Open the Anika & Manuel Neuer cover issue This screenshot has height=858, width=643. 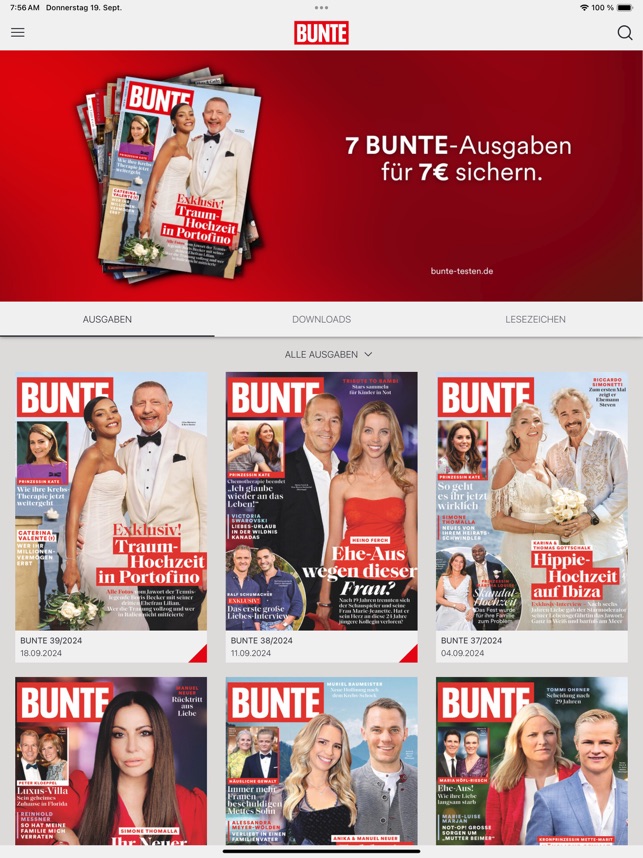coord(321,760)
